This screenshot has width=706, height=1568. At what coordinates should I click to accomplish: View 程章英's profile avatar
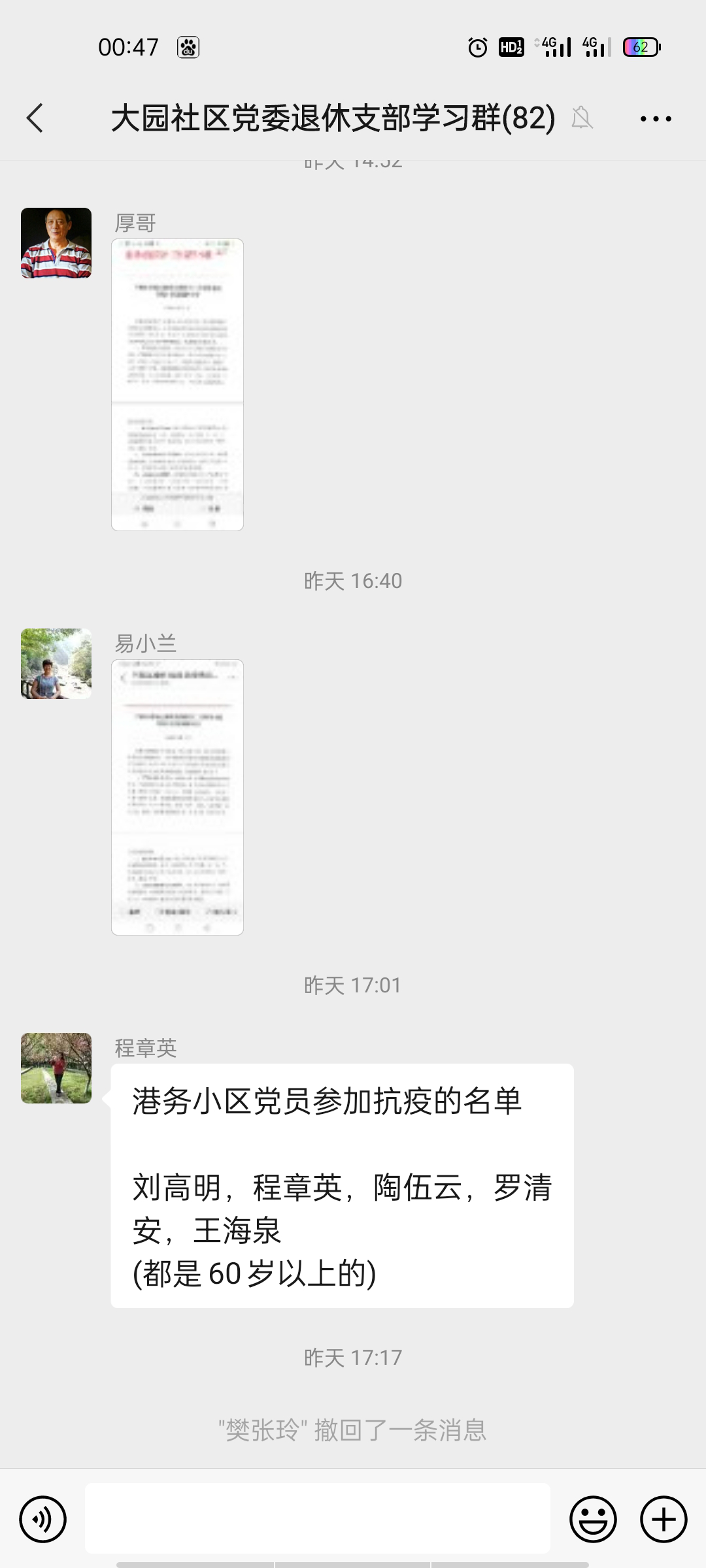pos(56,1068)
